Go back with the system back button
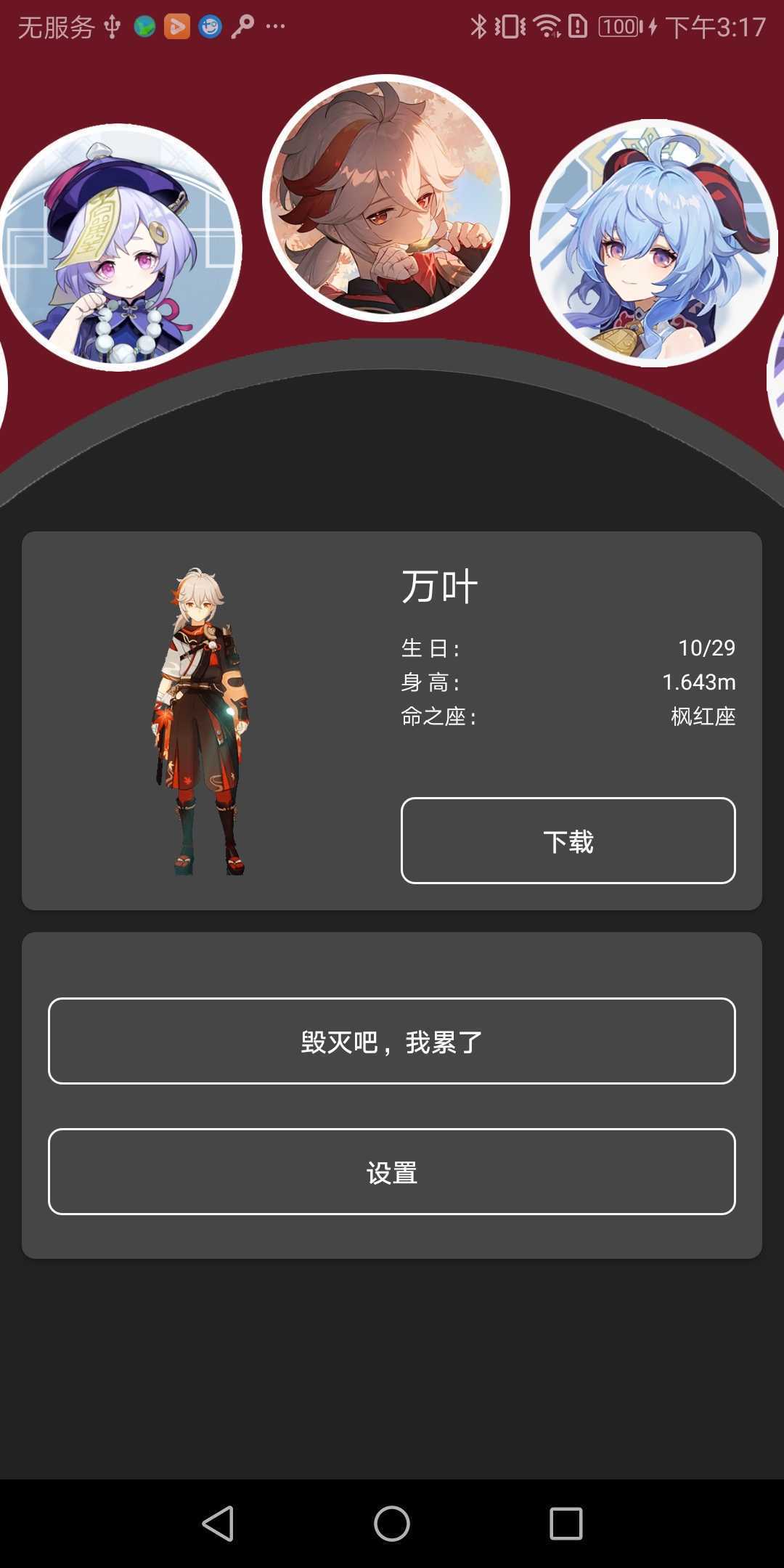 [x=218, y=1523]
